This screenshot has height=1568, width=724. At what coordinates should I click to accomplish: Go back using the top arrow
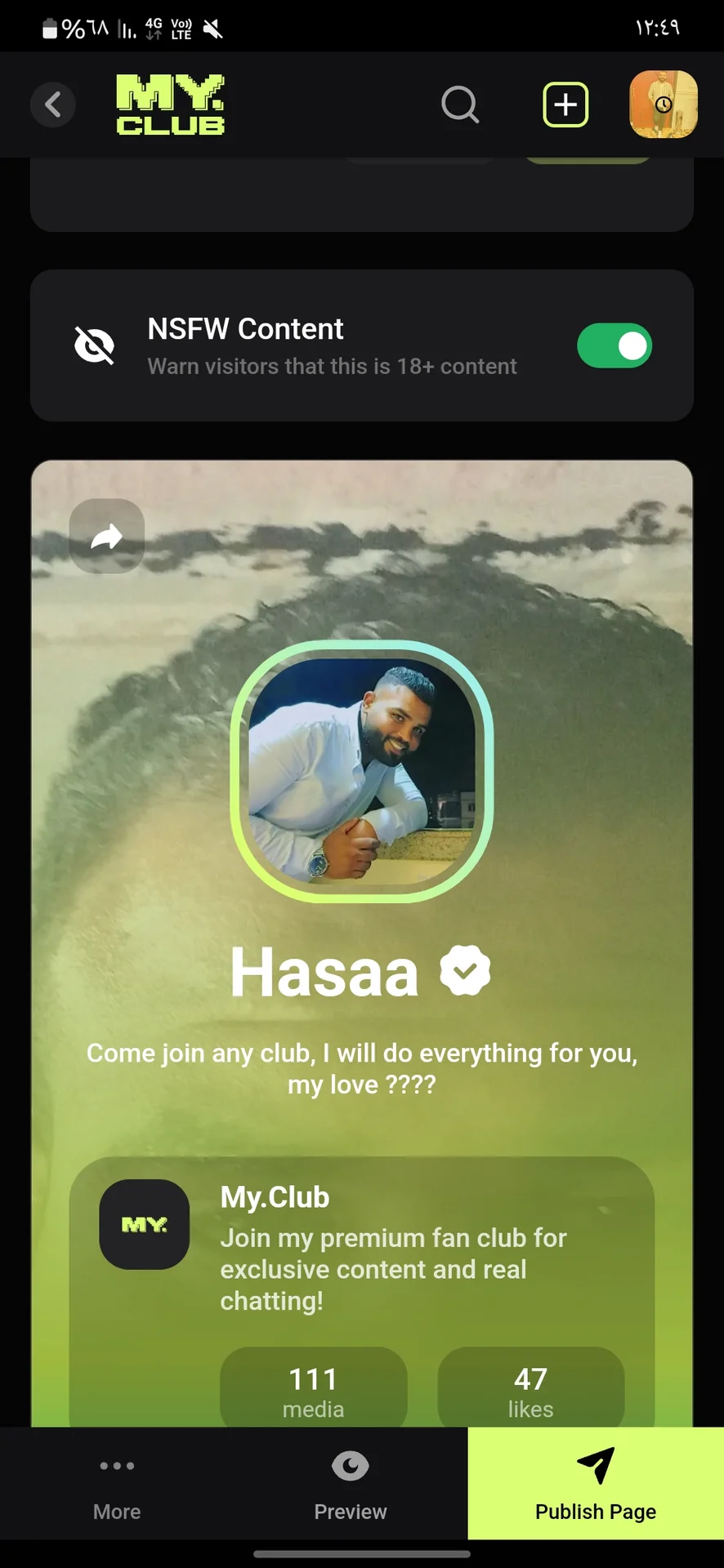point(53,105)
